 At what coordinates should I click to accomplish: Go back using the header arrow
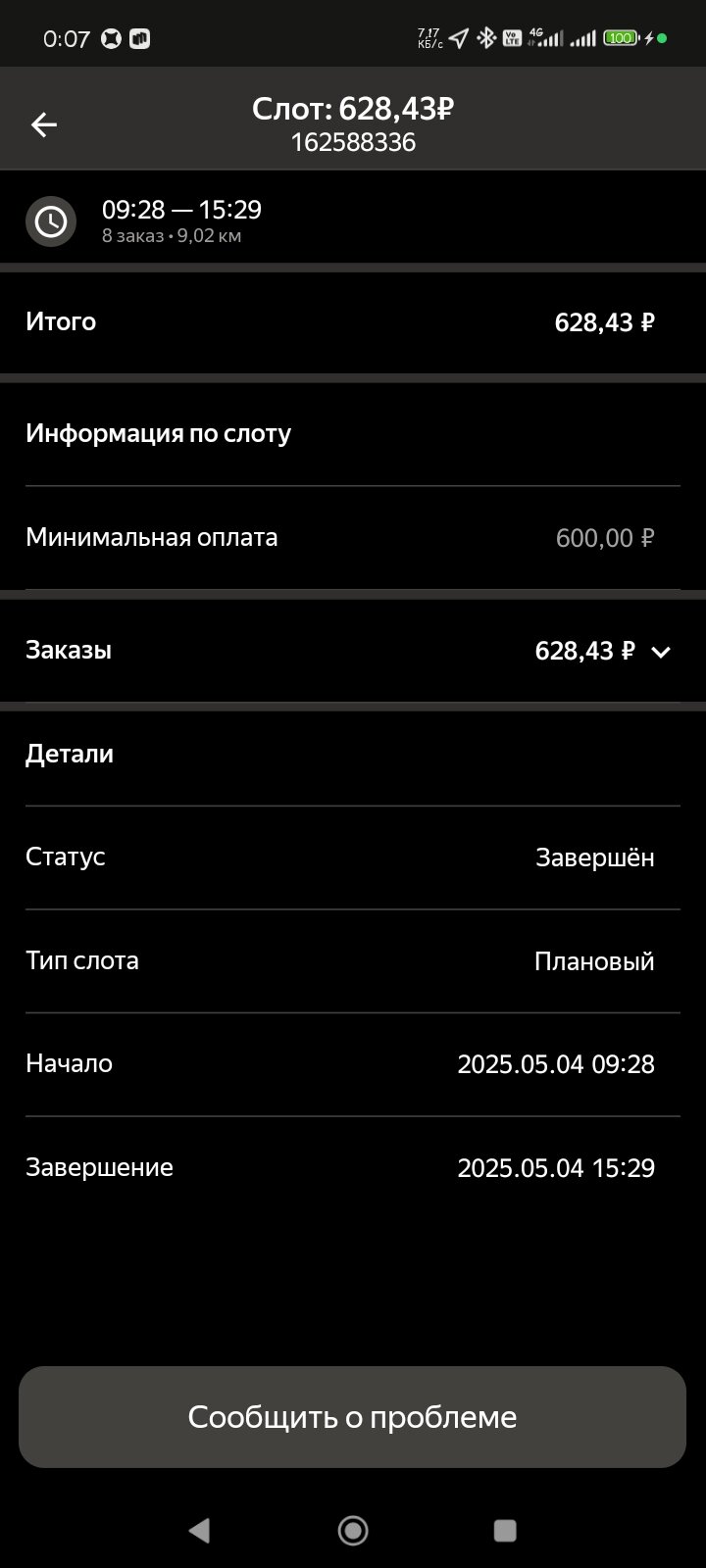(44, 124)
